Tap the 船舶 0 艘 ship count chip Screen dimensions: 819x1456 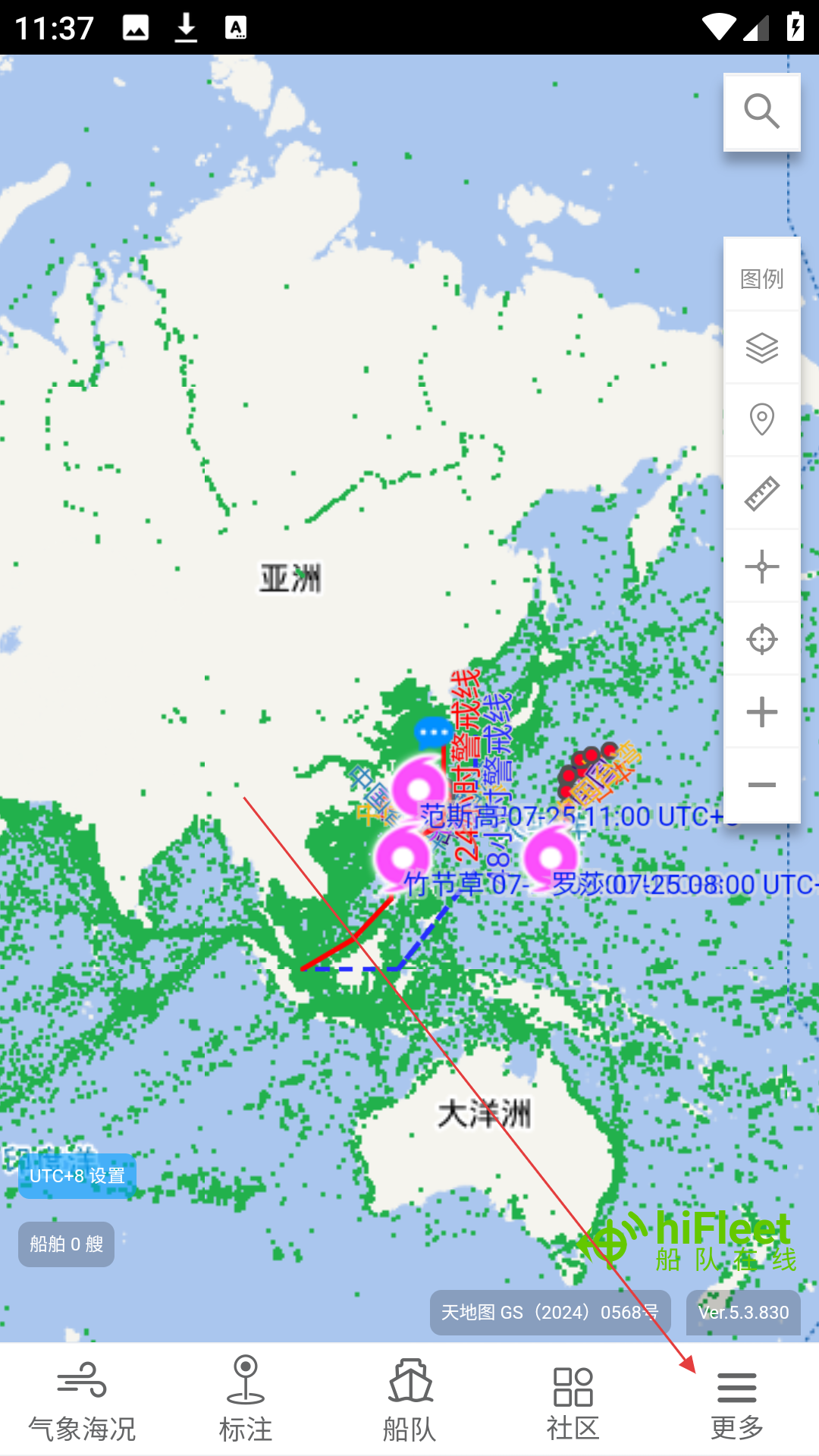67,1244
